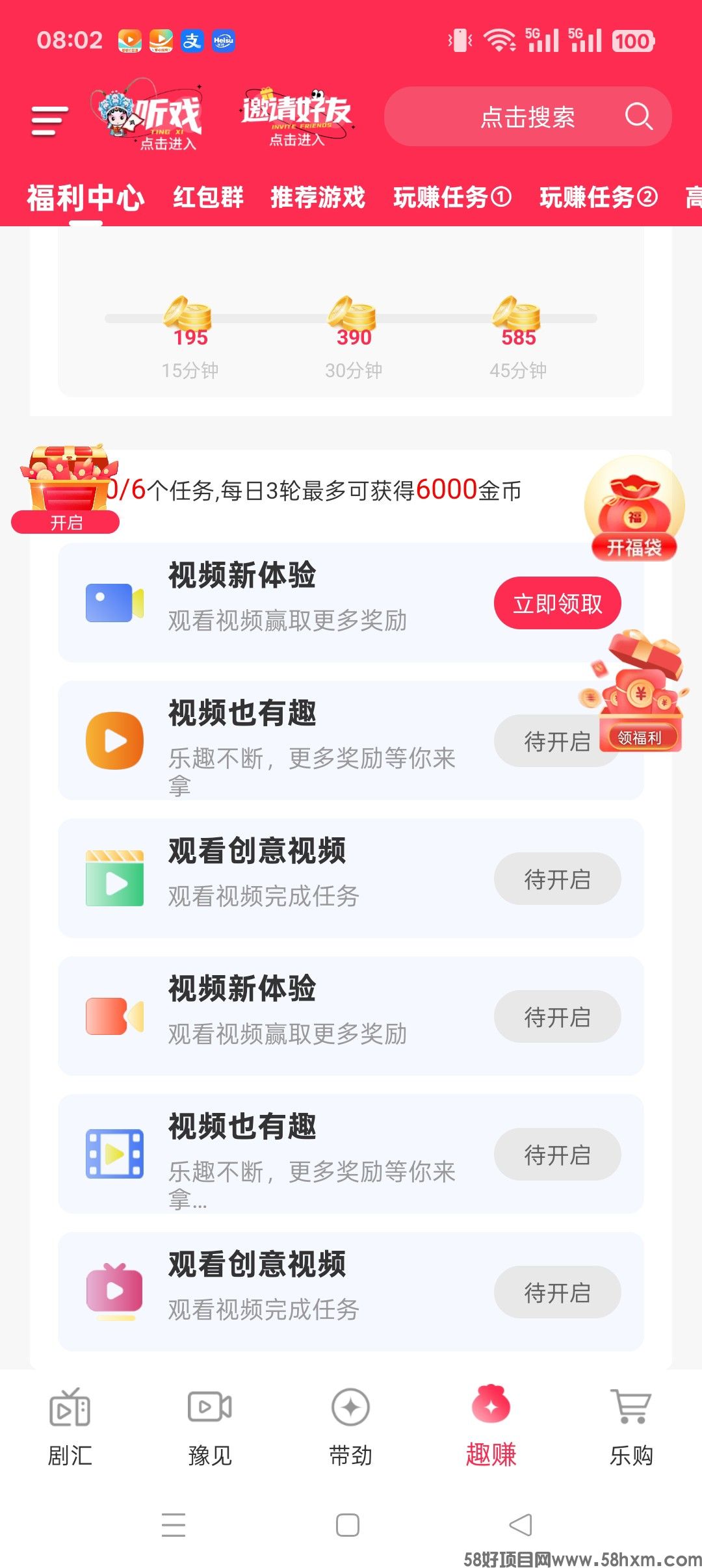Open the 玩赚任务① tab
Viewport: 702px width, 1568px height.
click(452, 198)
